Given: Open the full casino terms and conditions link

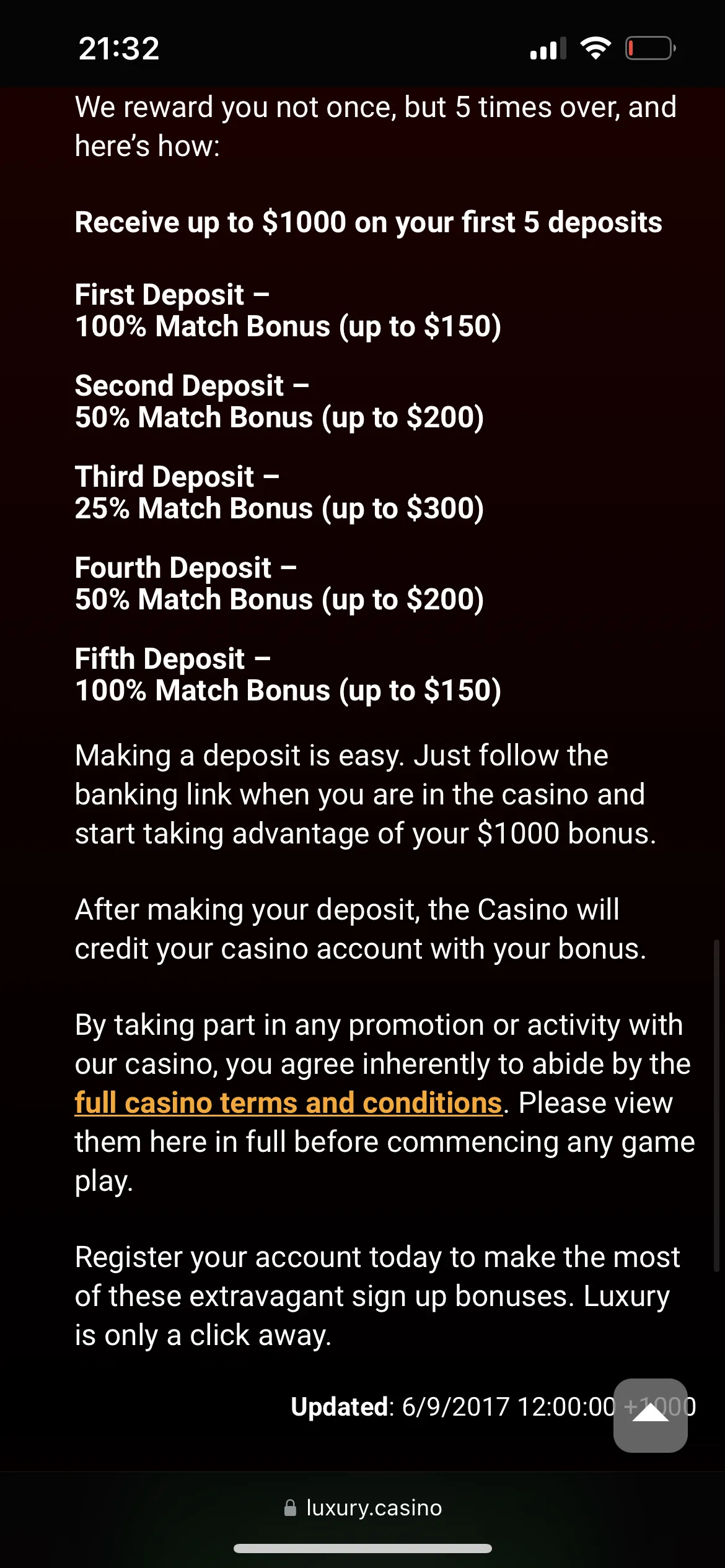Looking at the screenshot, I should click(288, 1103).
